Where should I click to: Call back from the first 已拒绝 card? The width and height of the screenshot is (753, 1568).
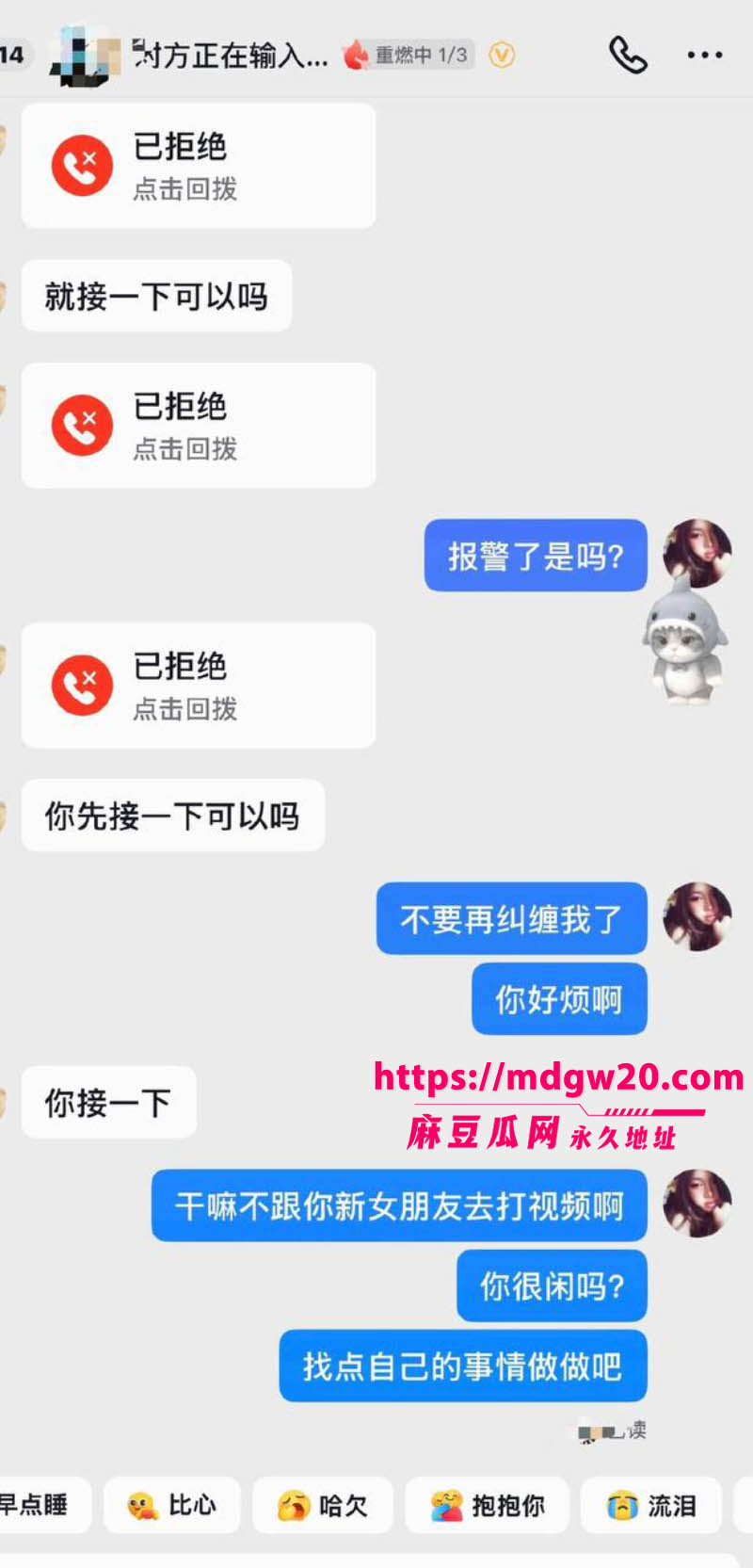point(199,166)
